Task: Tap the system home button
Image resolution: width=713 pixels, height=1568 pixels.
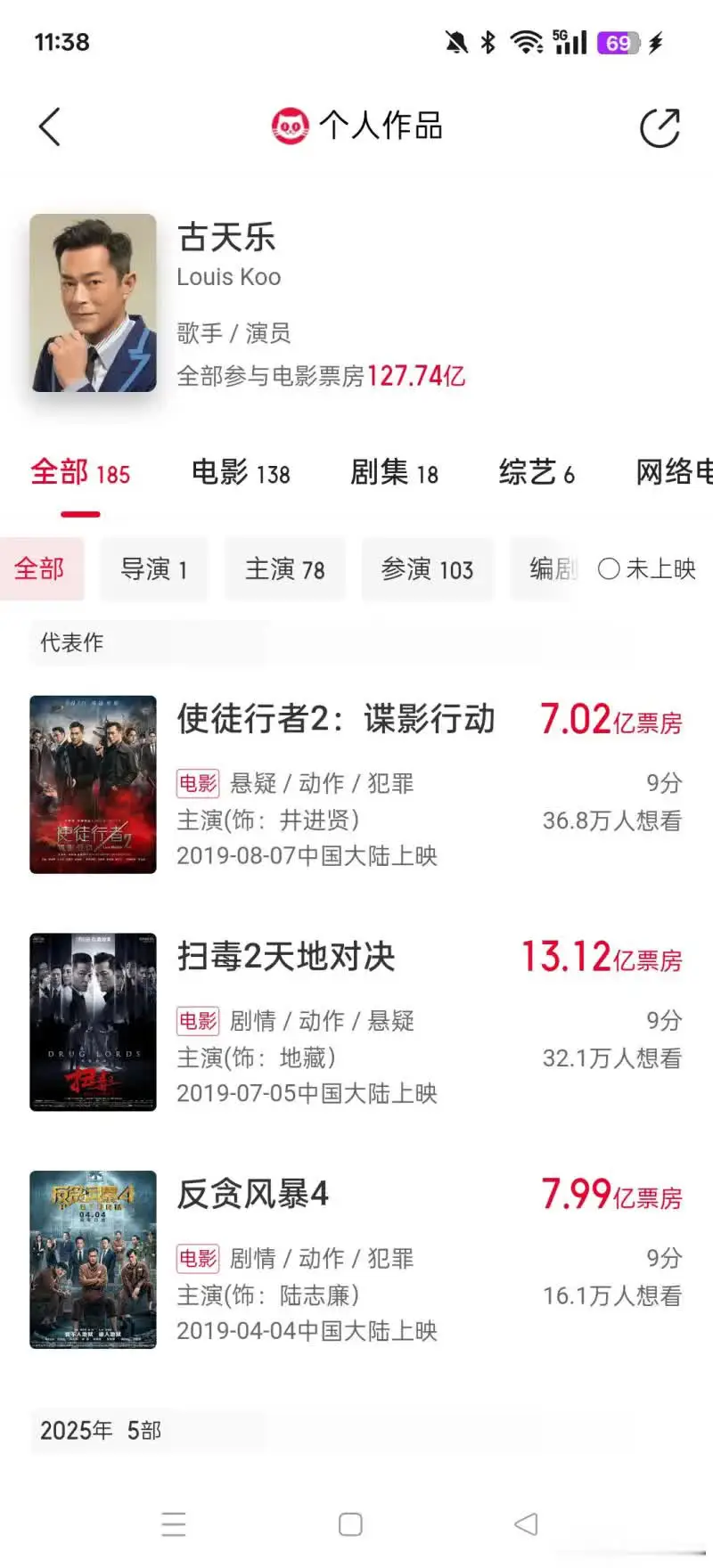Action: pyautogui.click(x=350, y=1524)
